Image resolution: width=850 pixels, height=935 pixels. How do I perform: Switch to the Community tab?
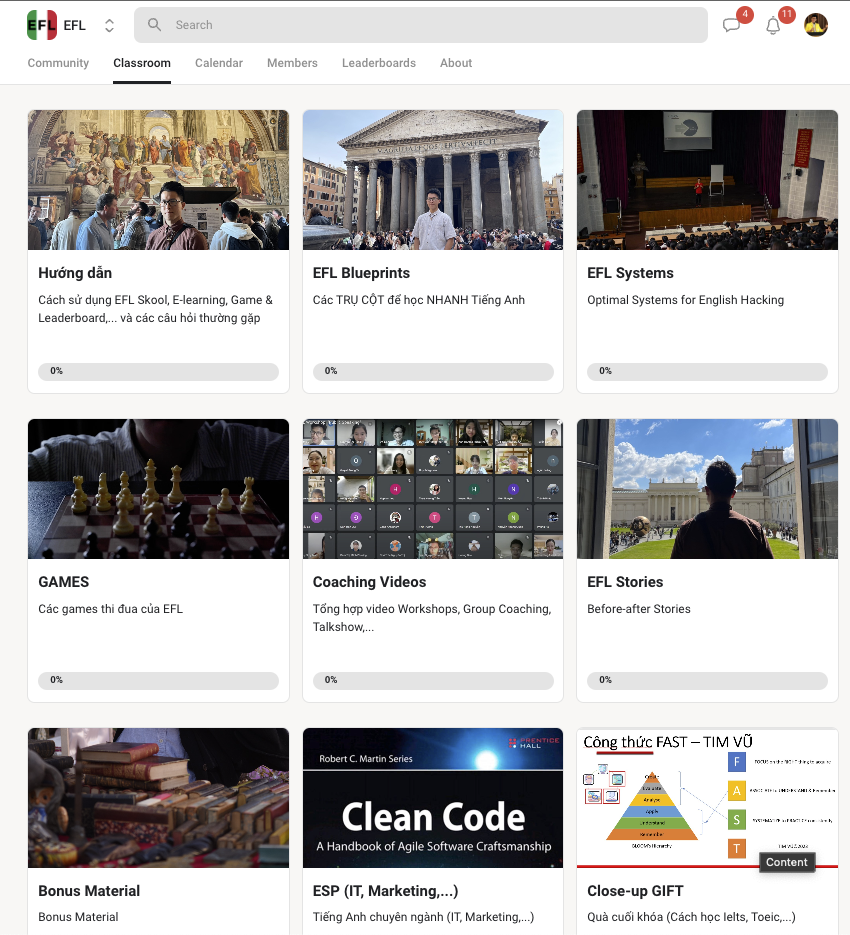[58, 63]
